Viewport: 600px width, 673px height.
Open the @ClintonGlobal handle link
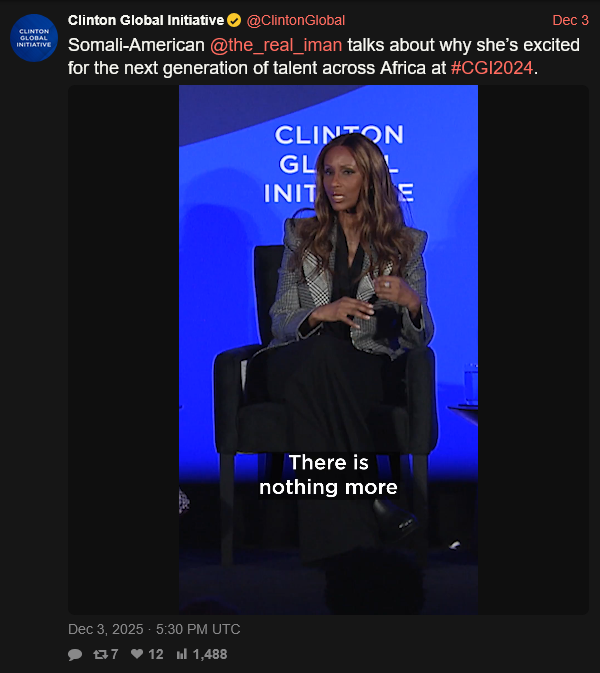click(x=295, y=20)
